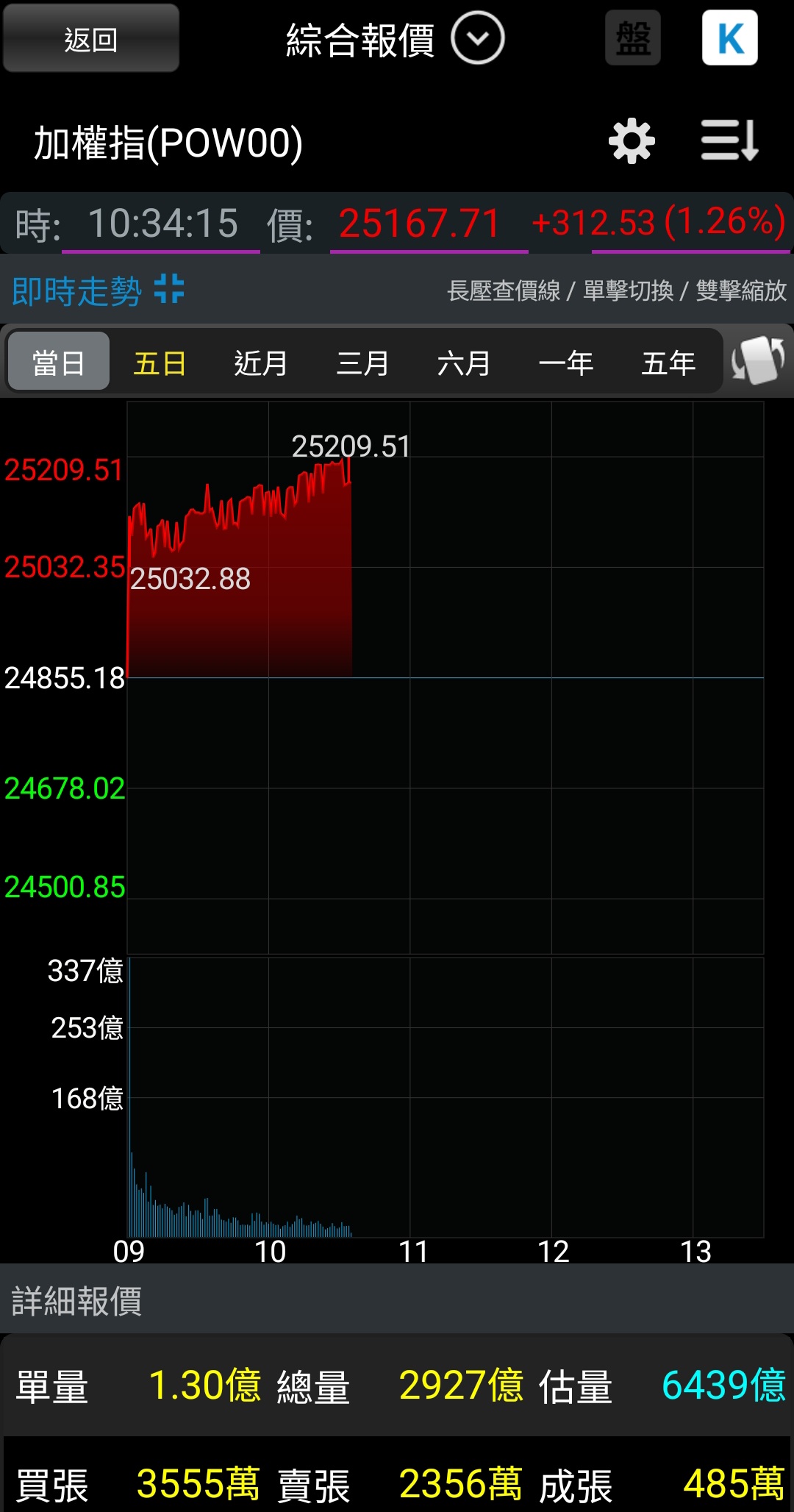
Task: Select the 三月 range
Action: (x=362, y=363)
